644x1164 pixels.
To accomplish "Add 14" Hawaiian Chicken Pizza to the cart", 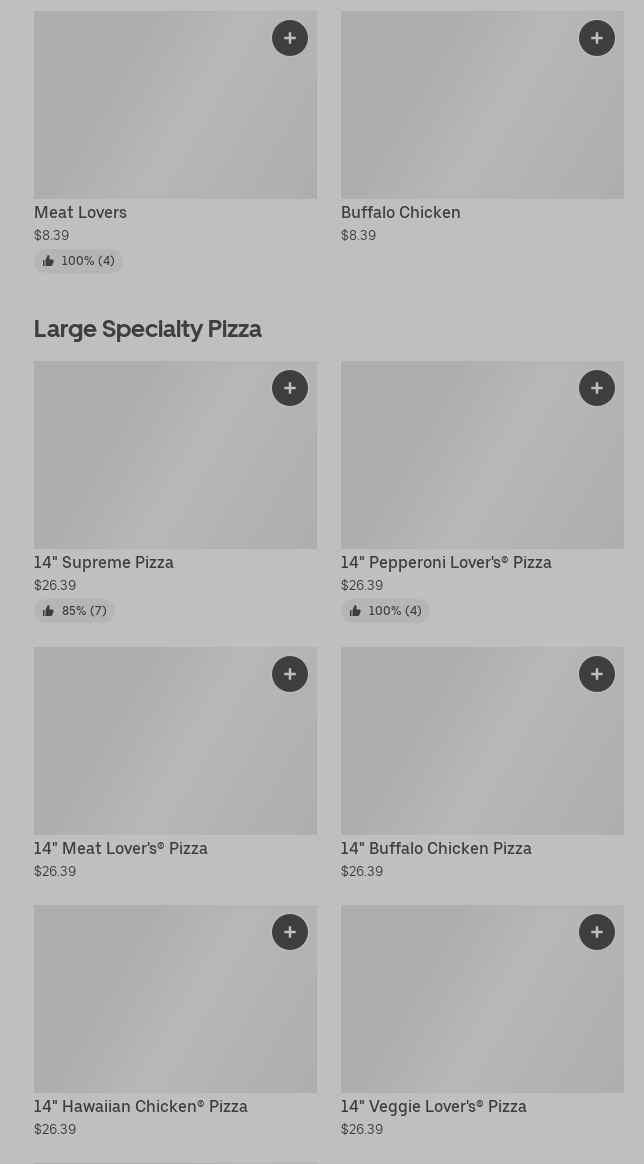I will [290, 932].
